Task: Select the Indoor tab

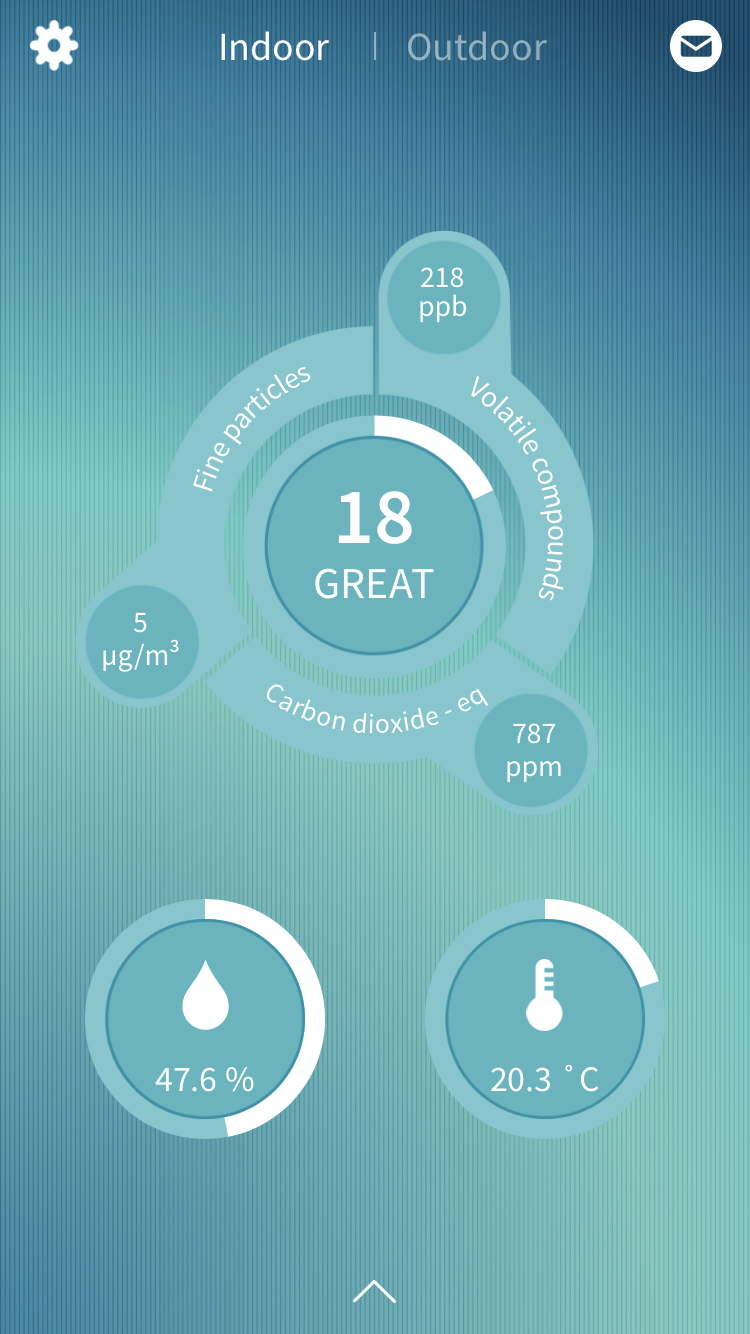Action: tap(273, 47)
